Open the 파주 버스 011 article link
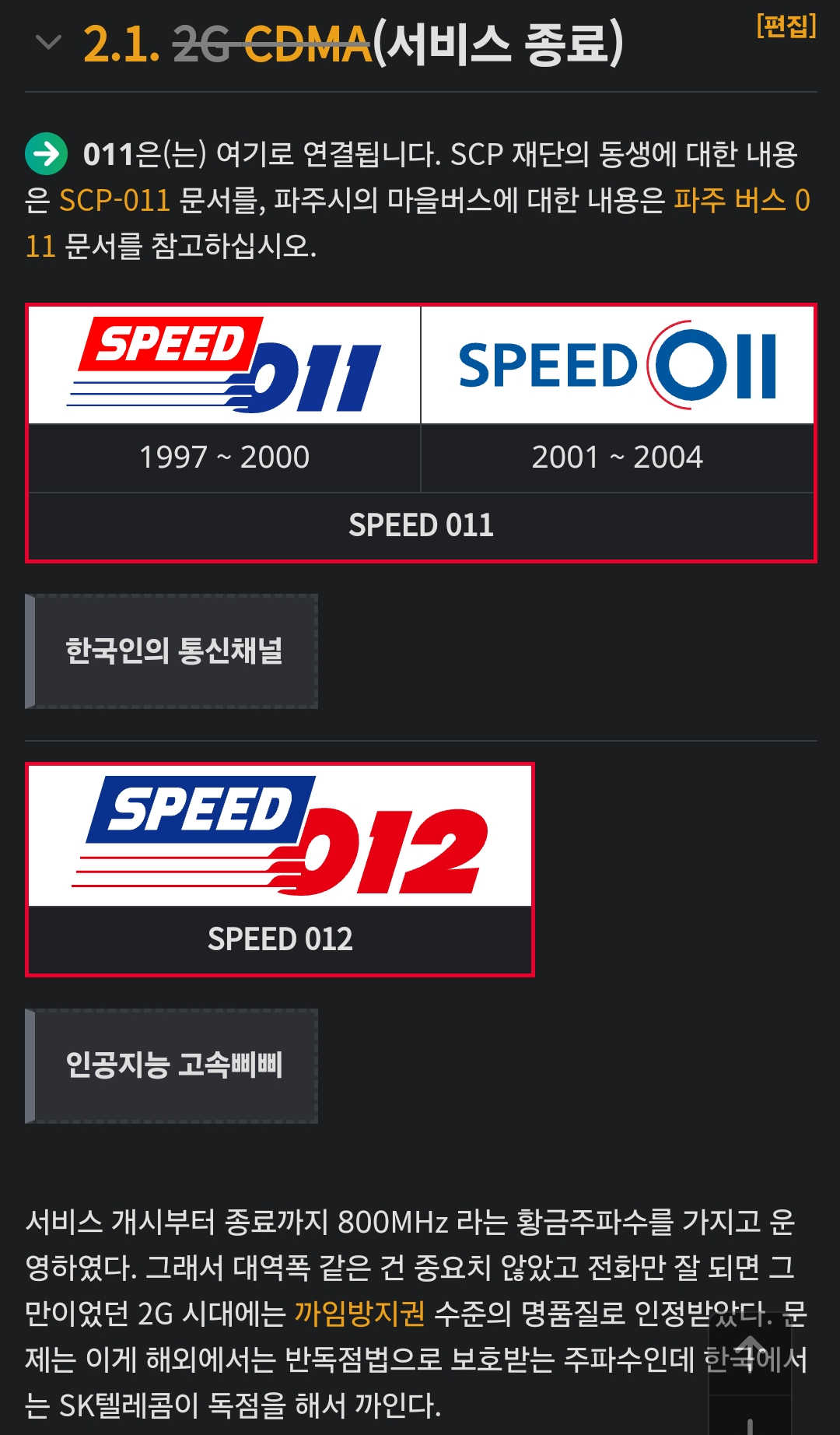Image resolution: width=840 pixels, height=1435 pixels. pyautogui.click(x=740, y=201)
